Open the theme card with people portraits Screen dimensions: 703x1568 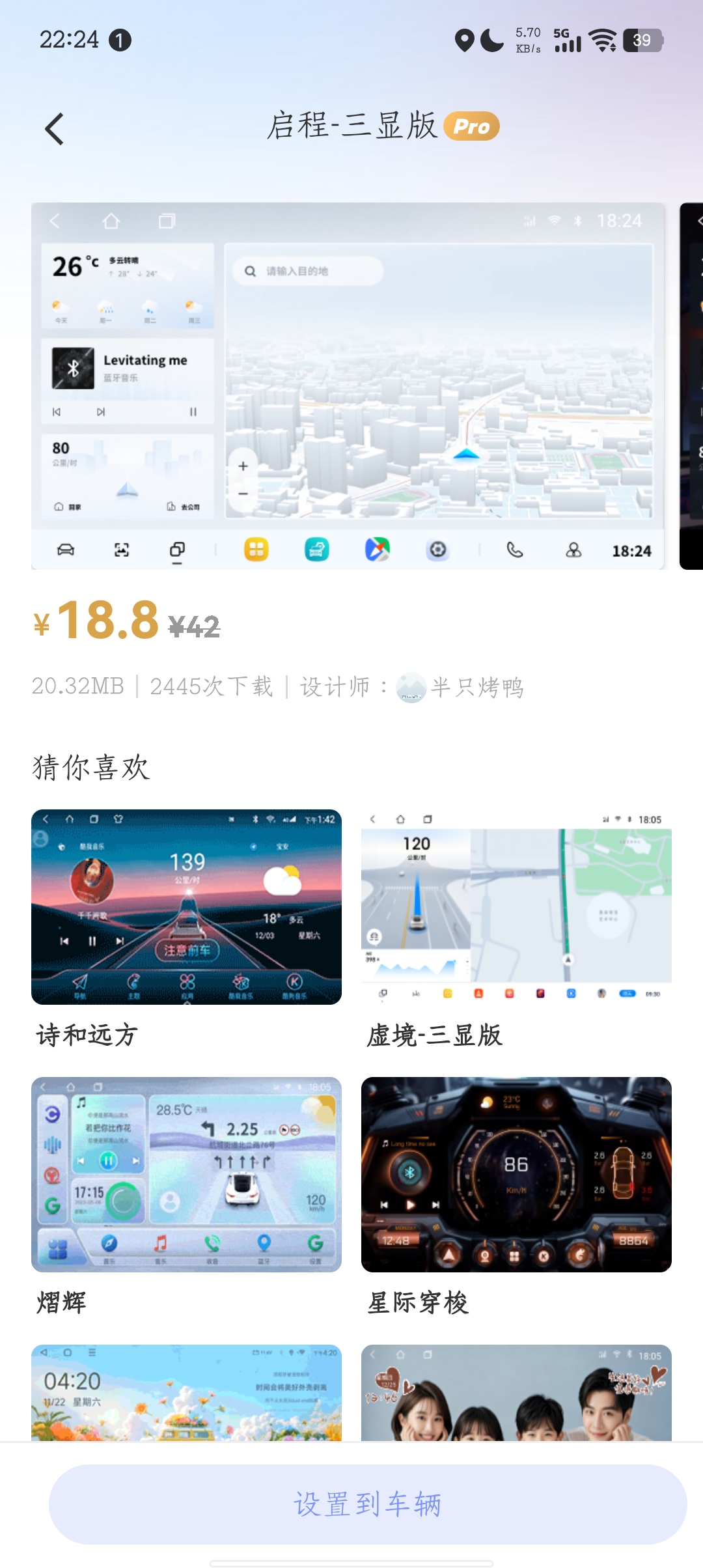tap(516, 1392)
